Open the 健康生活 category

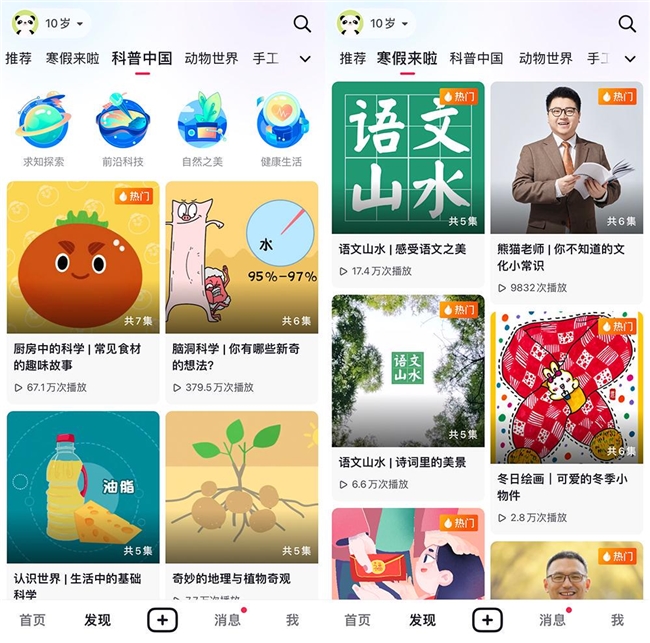pyautogui.click(x=281, y=125)
